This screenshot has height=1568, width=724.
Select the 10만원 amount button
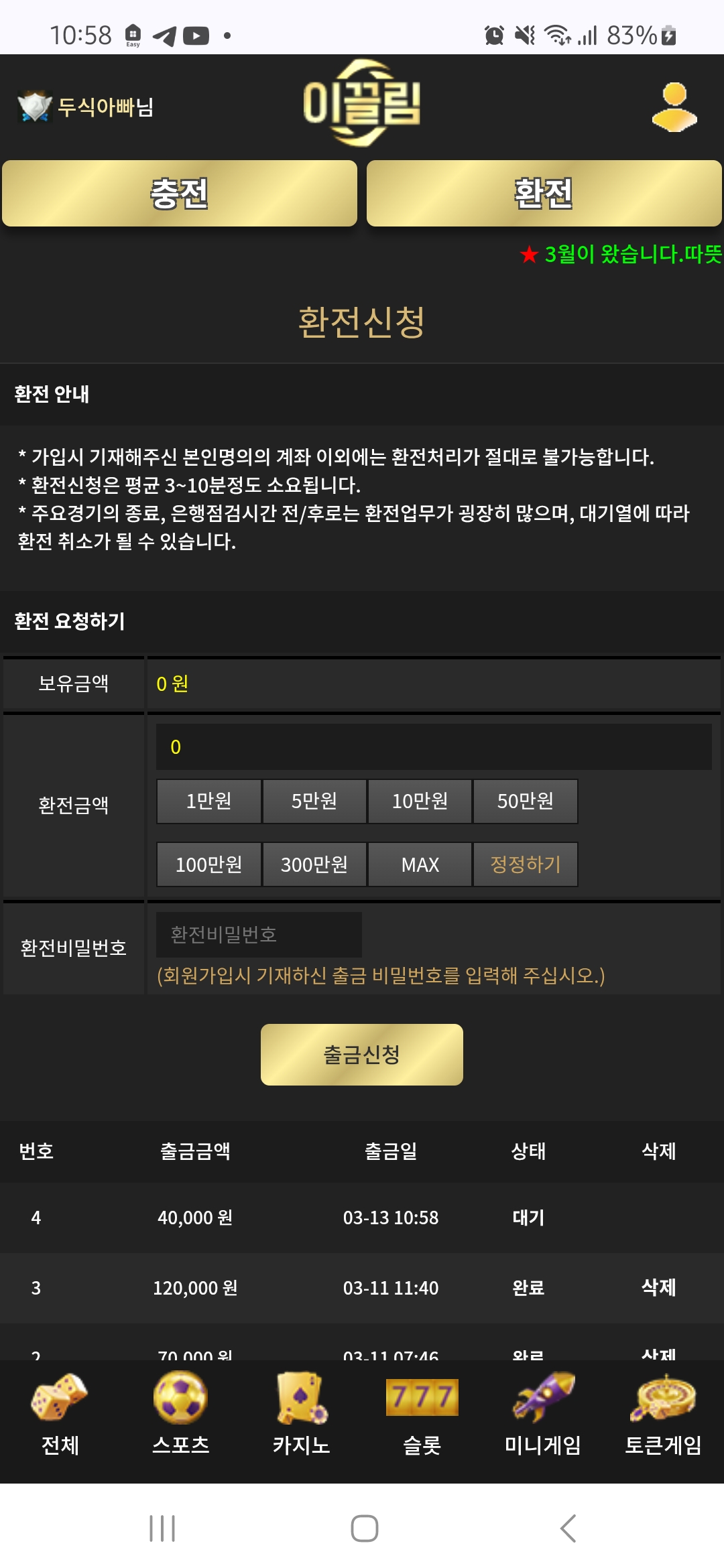(420, 801)
